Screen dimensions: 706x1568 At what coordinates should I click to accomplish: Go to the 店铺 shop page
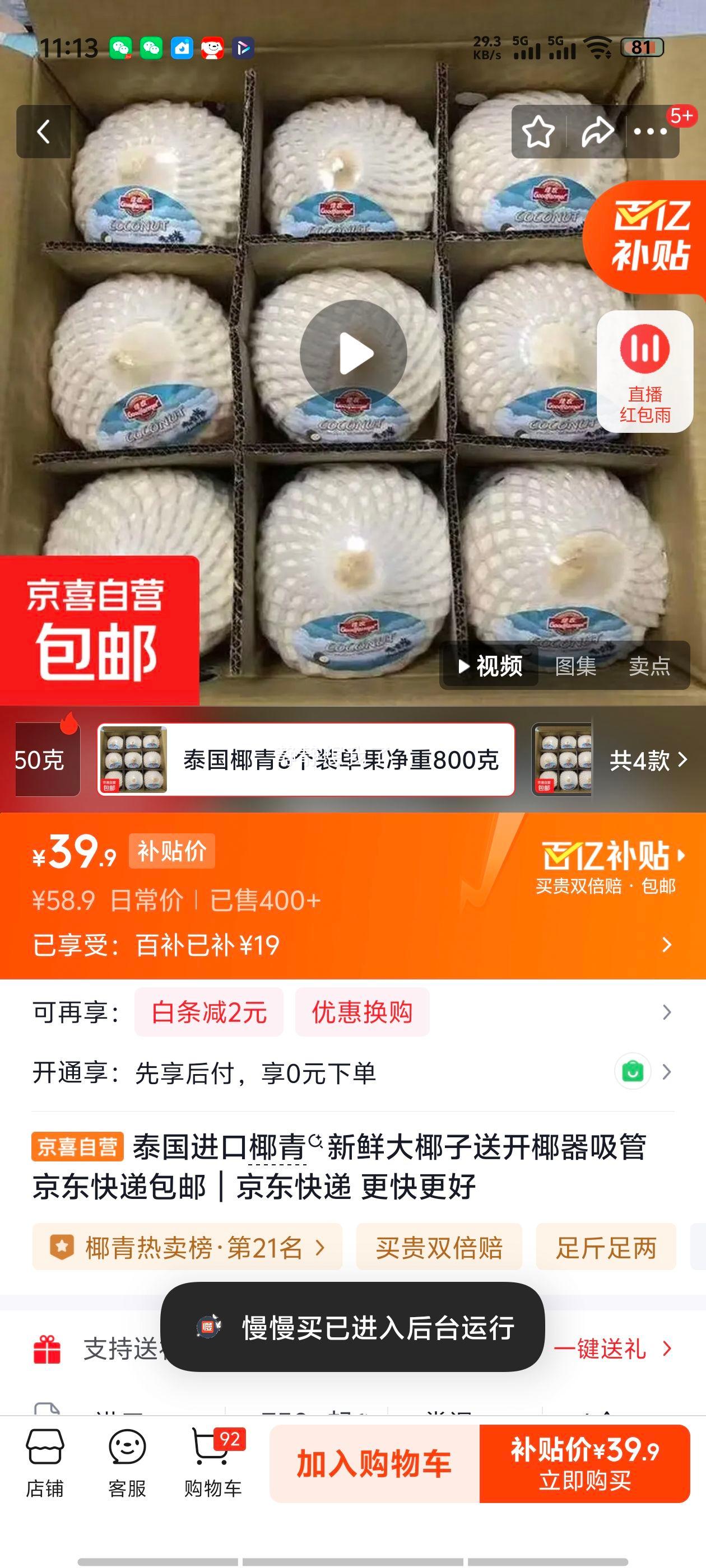tap(44, 1463)
